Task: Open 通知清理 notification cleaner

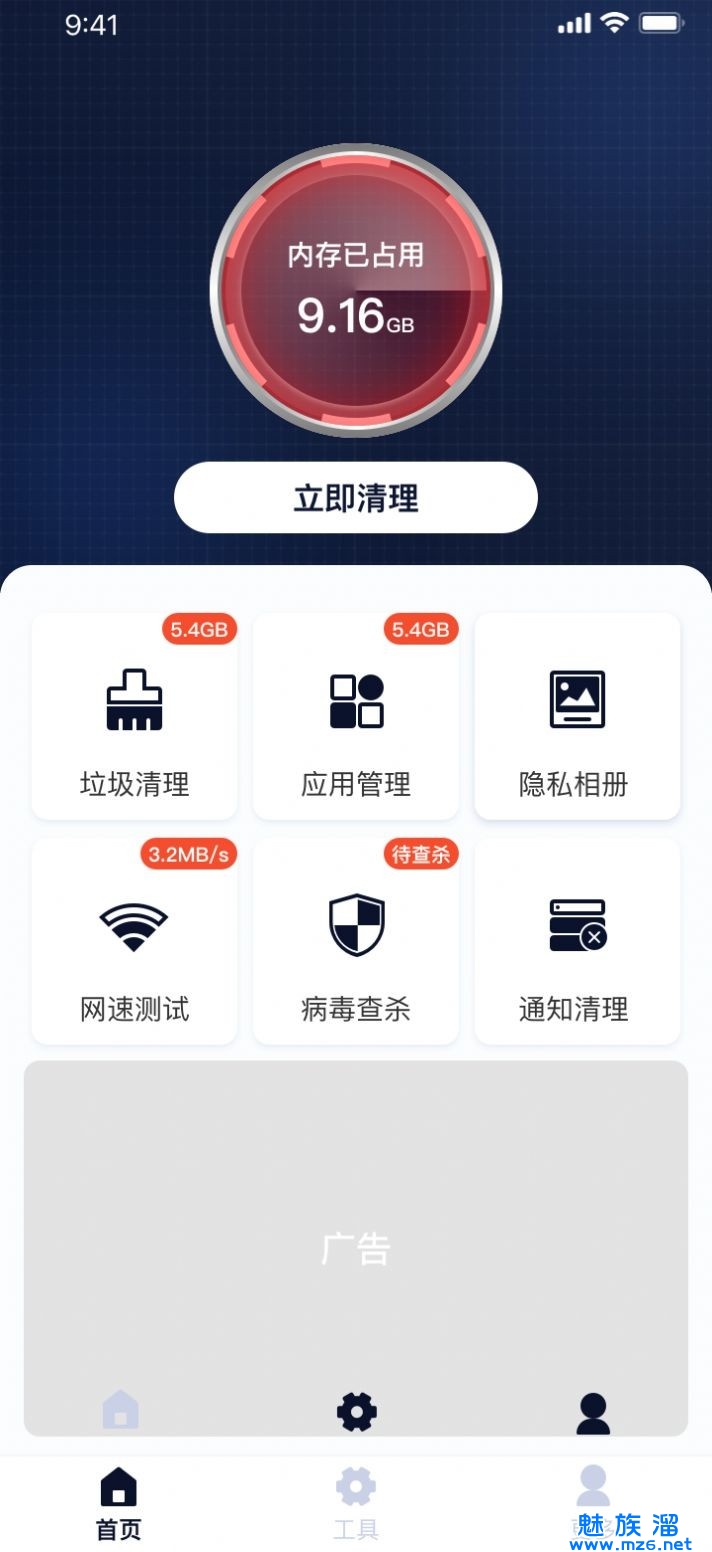Action: [577, 941]
